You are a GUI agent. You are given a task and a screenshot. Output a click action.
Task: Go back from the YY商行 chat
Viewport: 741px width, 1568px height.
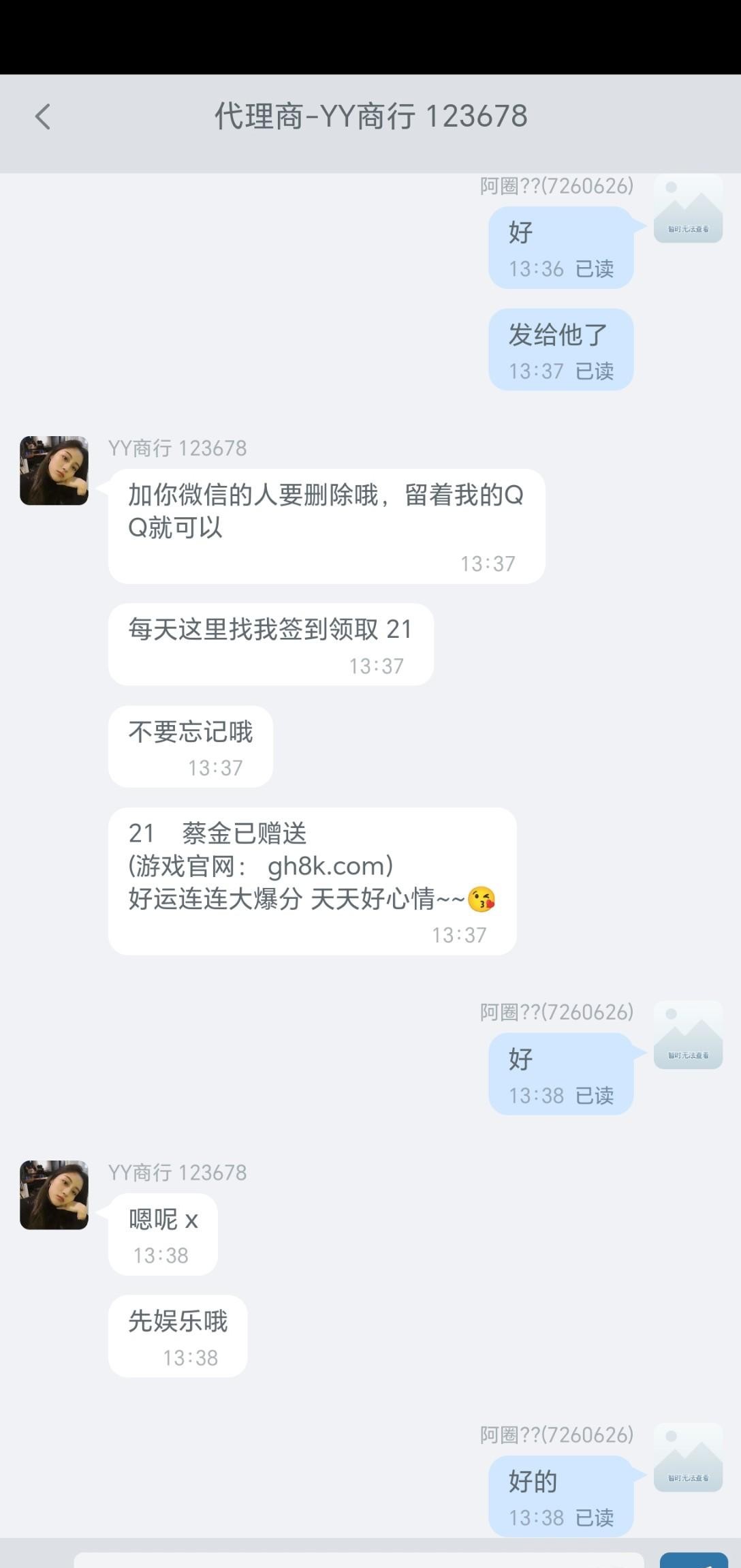43,117
